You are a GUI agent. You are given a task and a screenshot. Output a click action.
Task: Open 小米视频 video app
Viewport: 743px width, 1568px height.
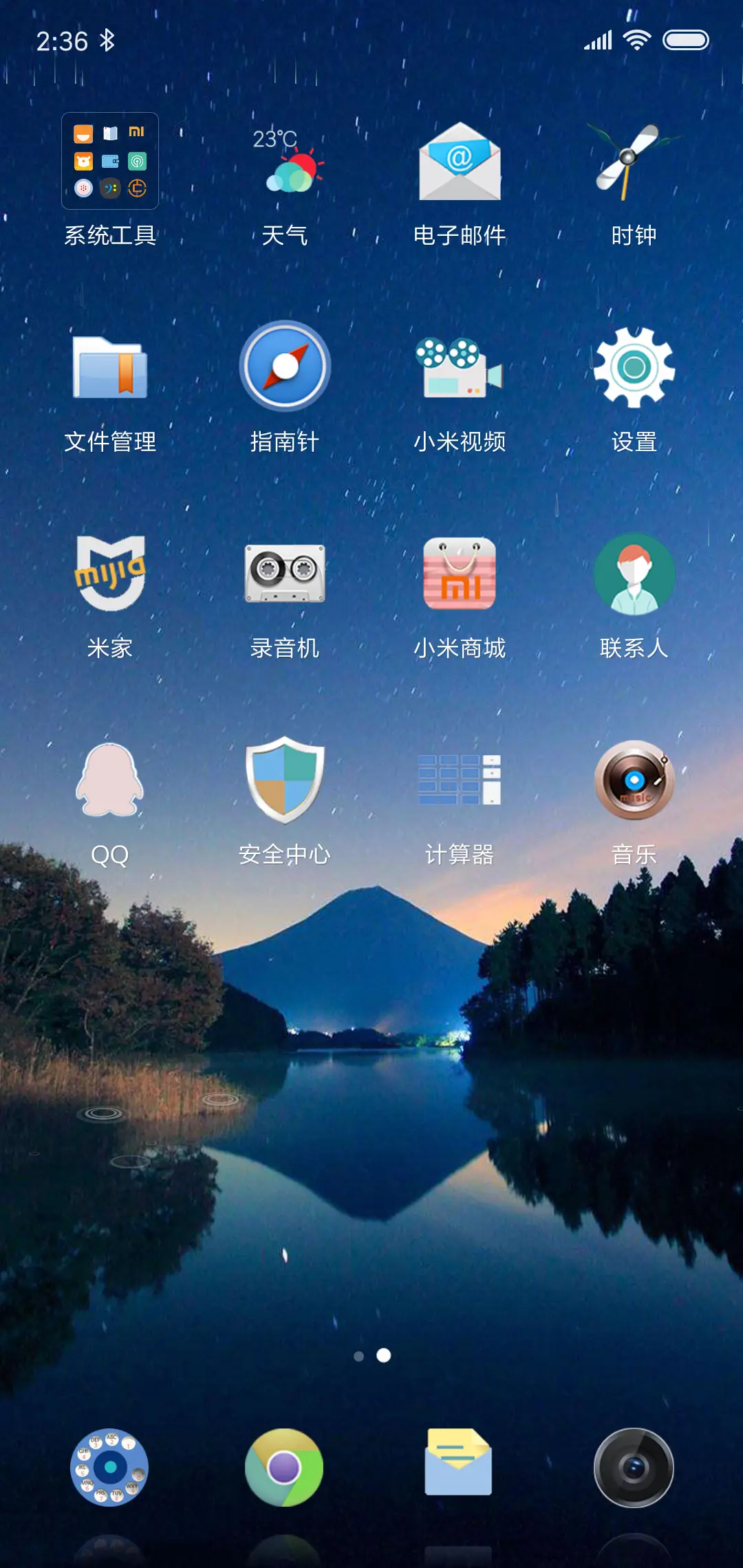pos(459,368)
